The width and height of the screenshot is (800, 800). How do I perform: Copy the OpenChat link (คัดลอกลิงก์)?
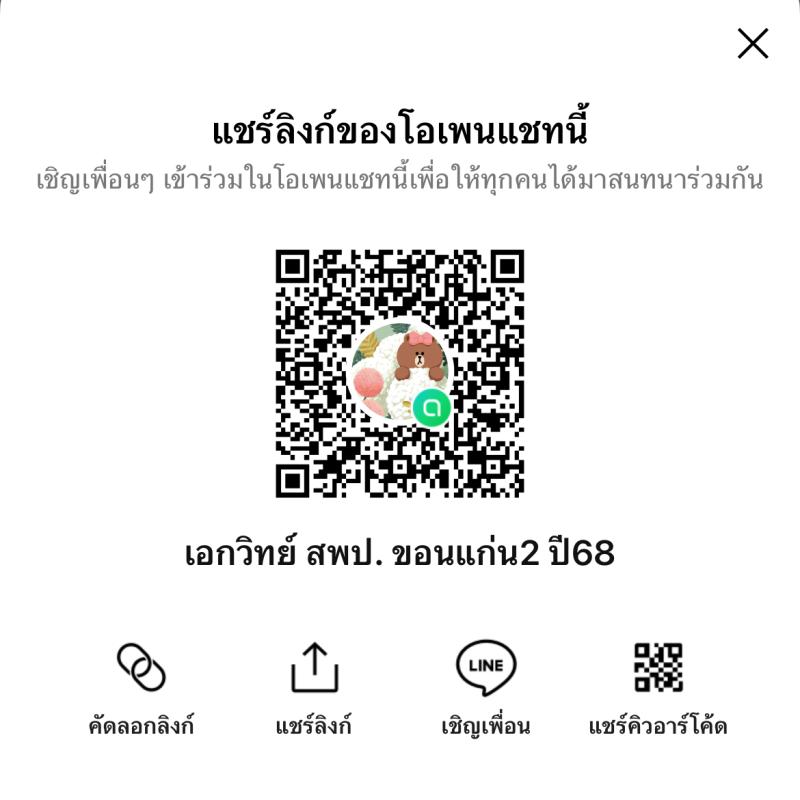tap(141, 669)
